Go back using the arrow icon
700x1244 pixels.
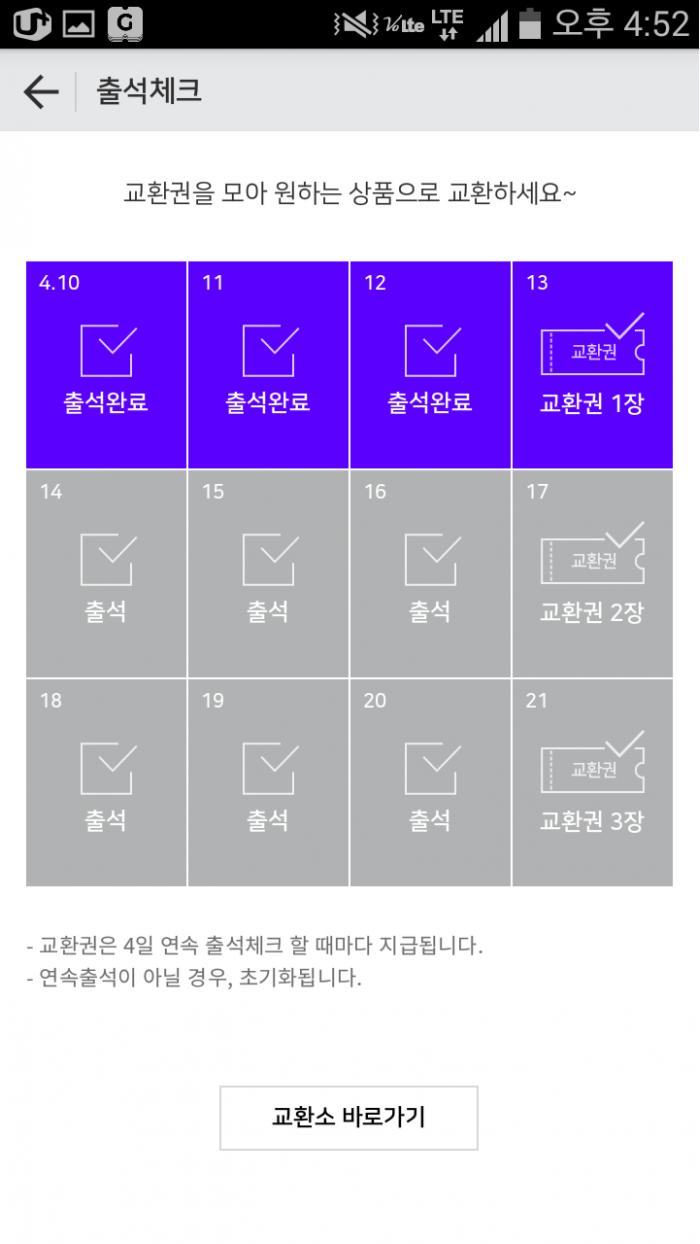click(41, 91)
